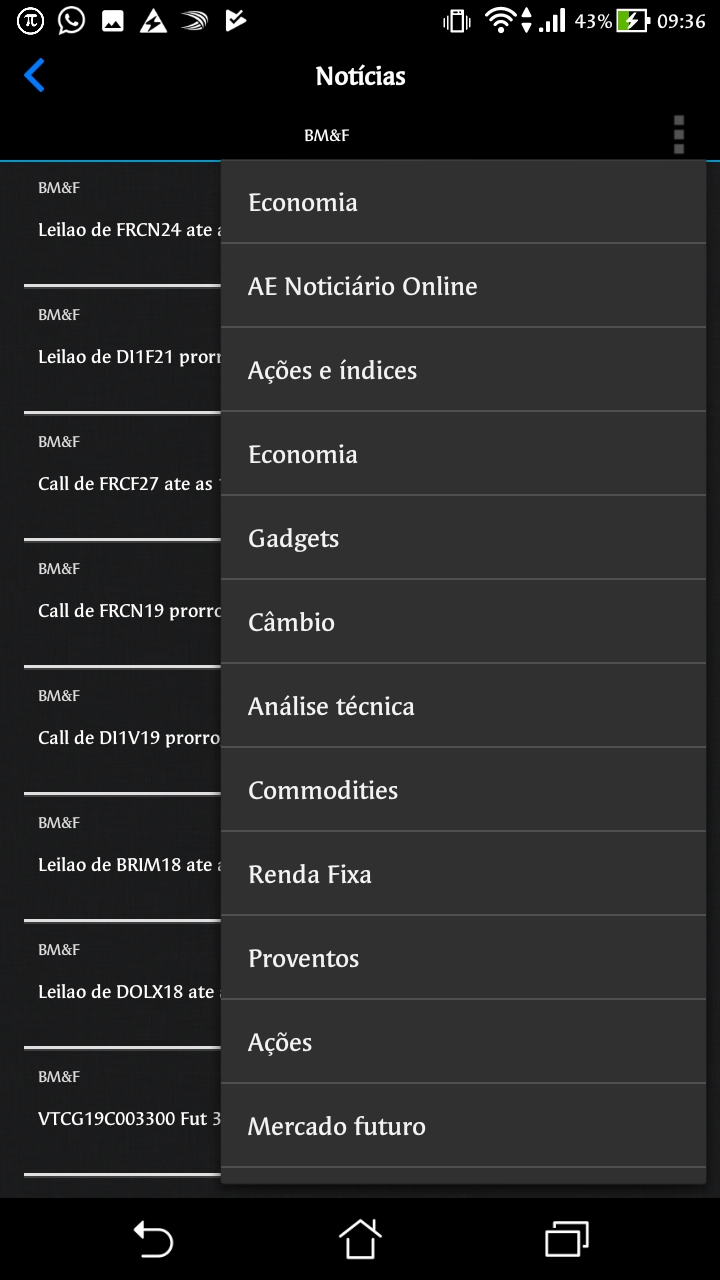
Task: Select Mercado futuro category
Action: [463, 1126]
